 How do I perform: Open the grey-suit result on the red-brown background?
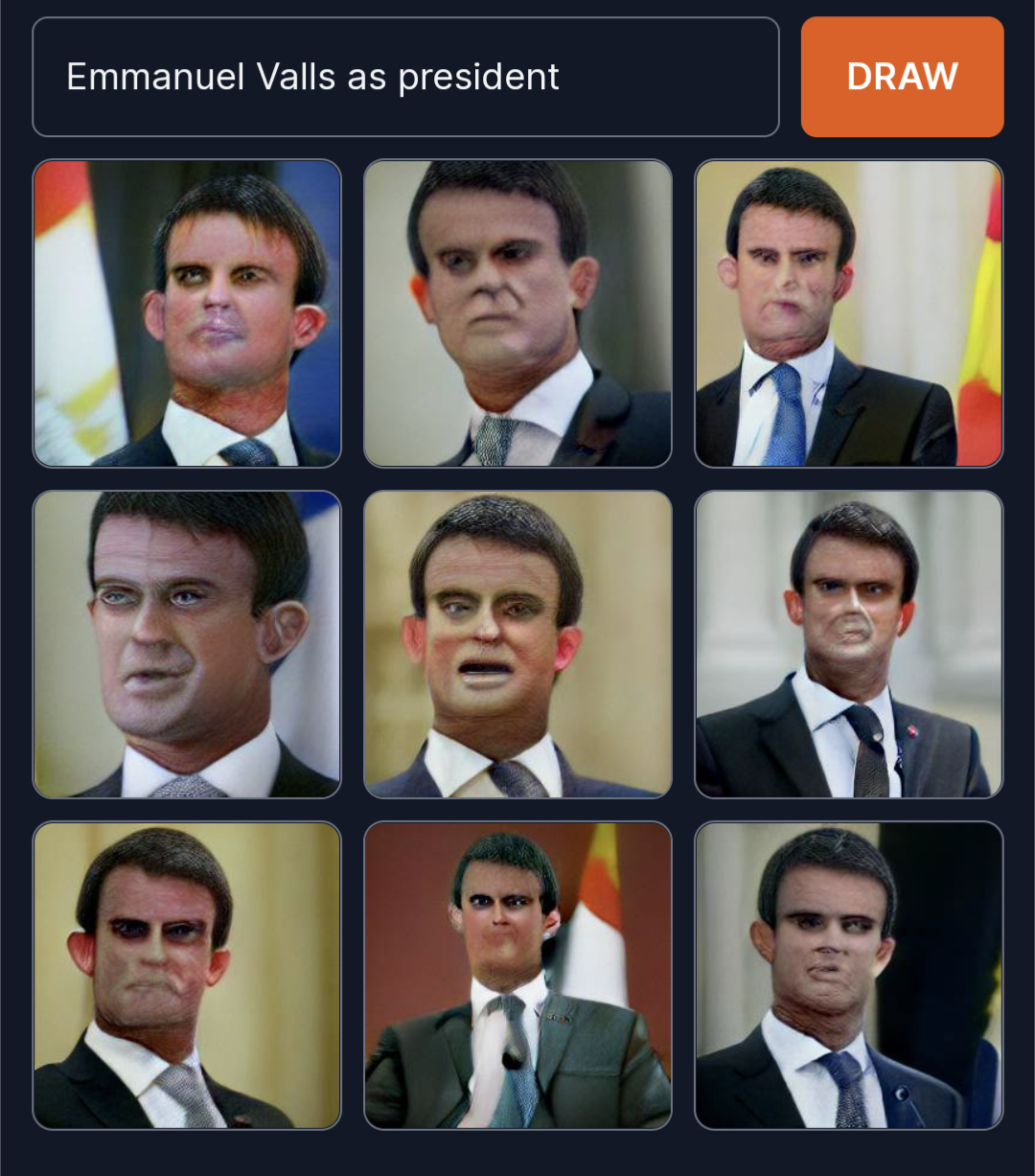coord(517,975)
